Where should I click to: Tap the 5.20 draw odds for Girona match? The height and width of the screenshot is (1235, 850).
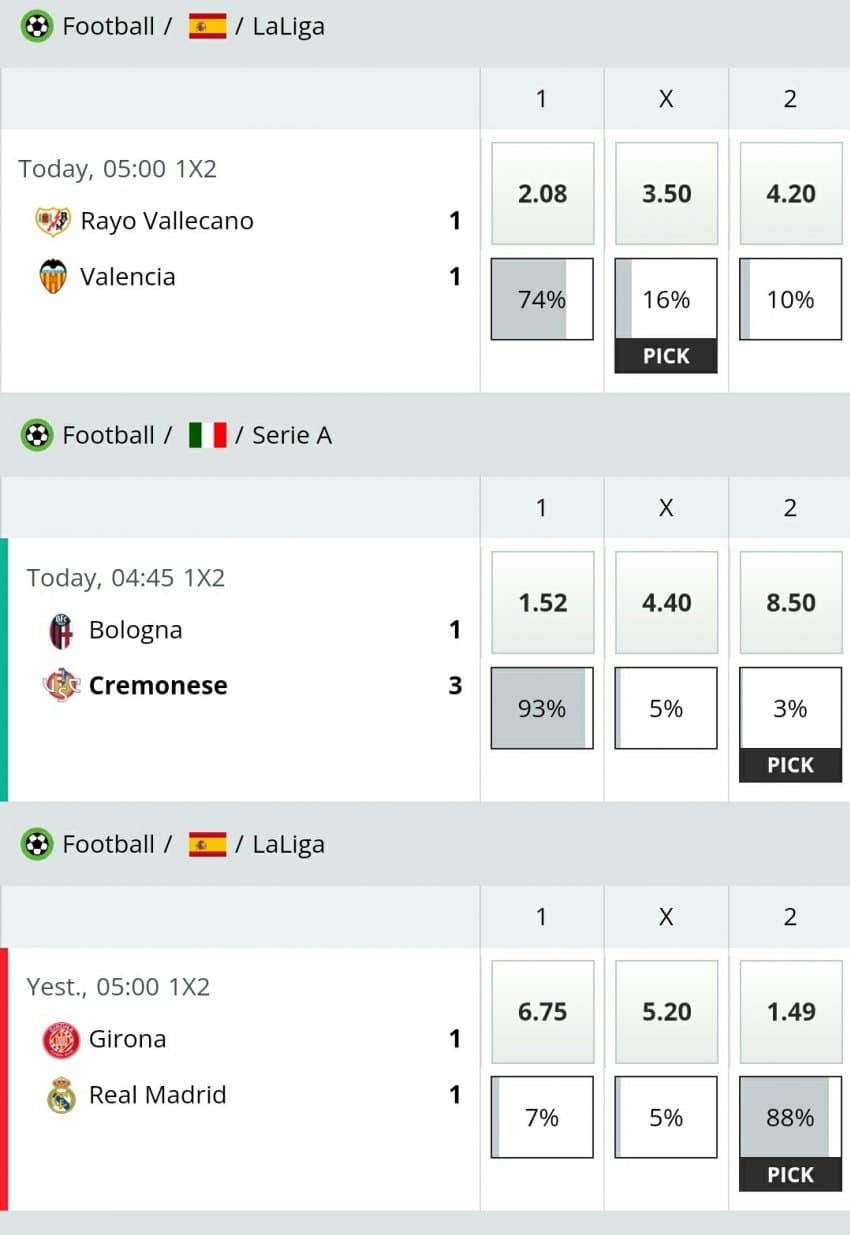666,1012
